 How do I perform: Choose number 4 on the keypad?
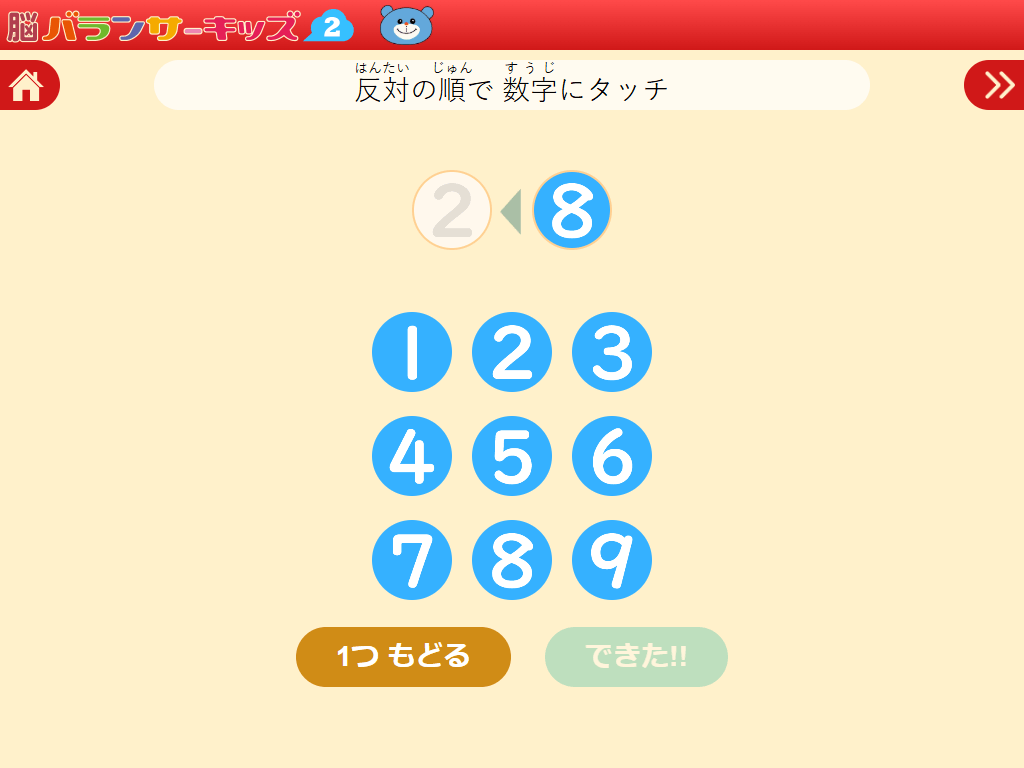click(412, 456)
